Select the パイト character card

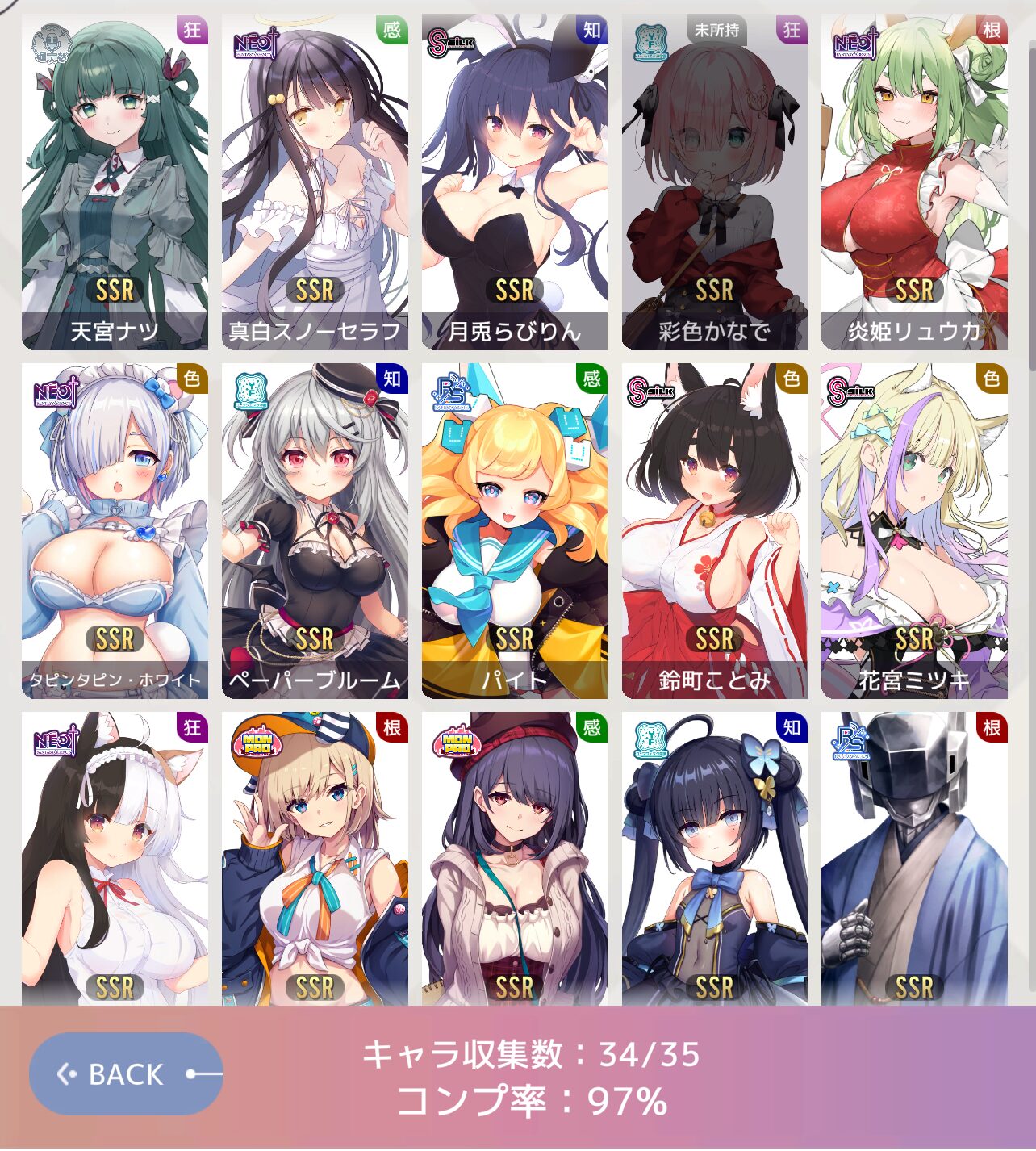514,530
